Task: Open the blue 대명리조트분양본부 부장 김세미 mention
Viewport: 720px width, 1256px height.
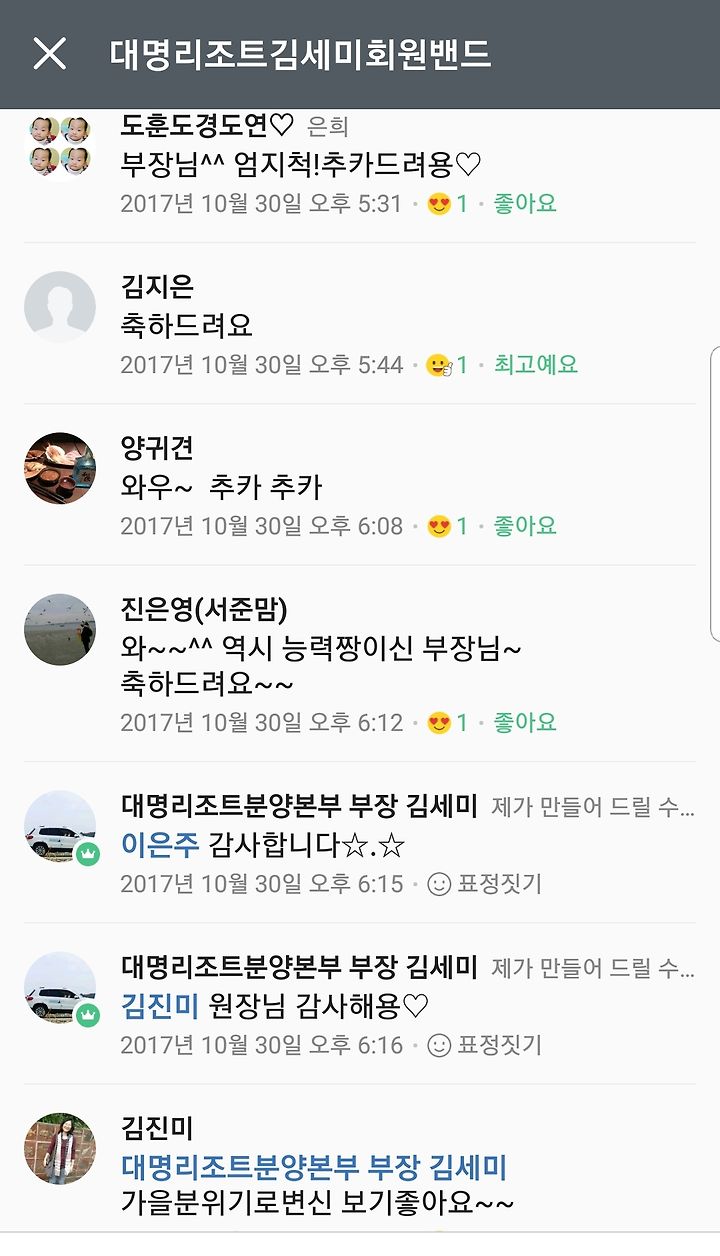Action: [314, 1167]
